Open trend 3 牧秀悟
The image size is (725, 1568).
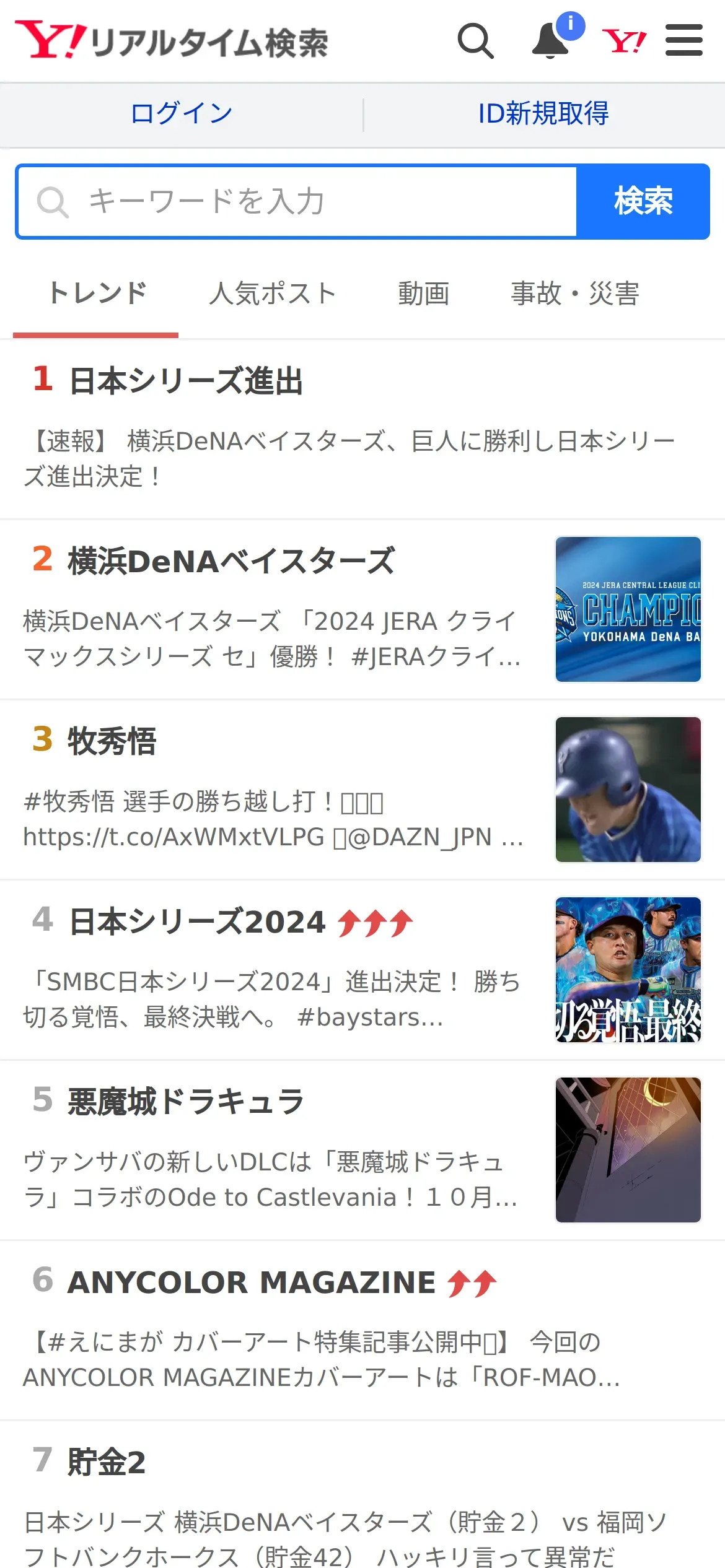click(112, 741)
